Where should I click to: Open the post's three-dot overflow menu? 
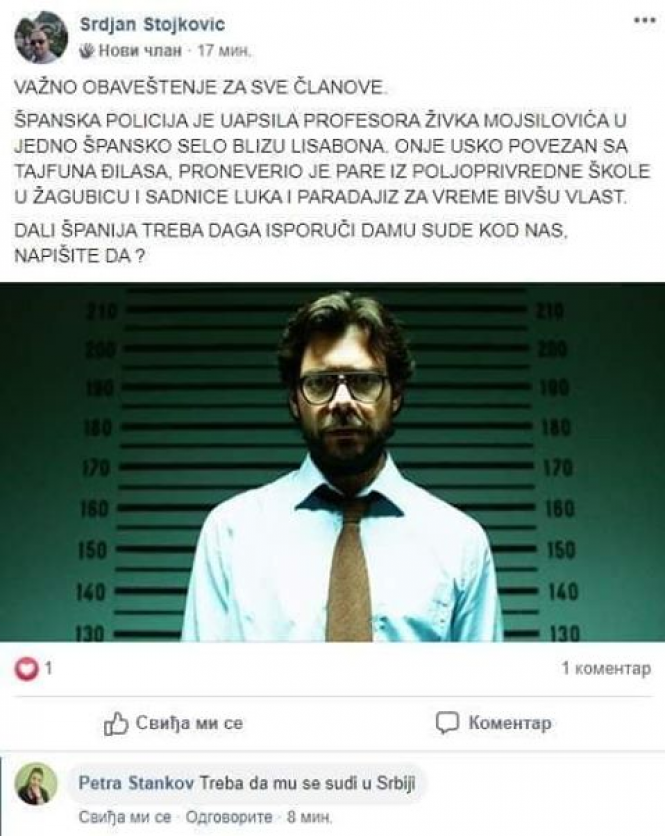(x=645, y=20)
